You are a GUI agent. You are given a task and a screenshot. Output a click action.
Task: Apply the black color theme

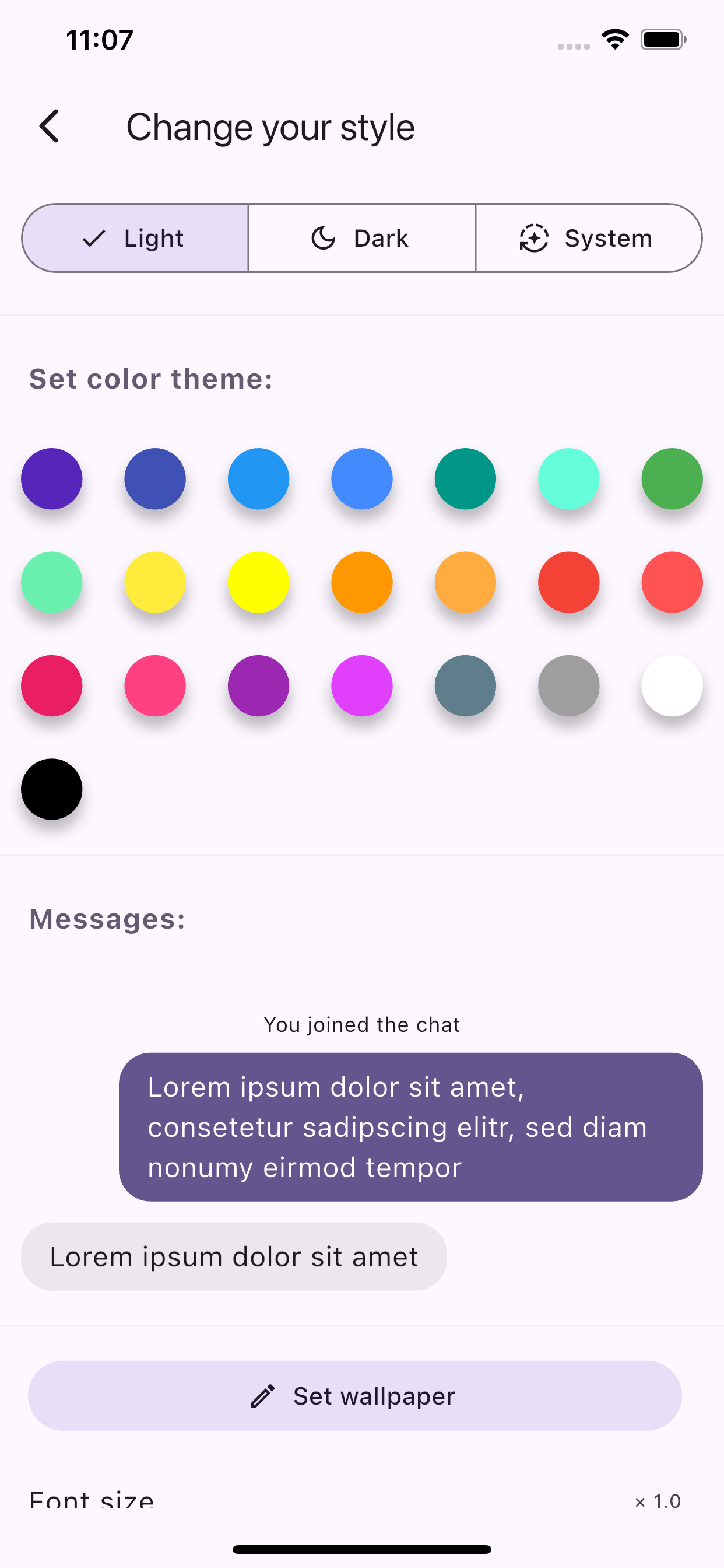[x=52, y=789]
